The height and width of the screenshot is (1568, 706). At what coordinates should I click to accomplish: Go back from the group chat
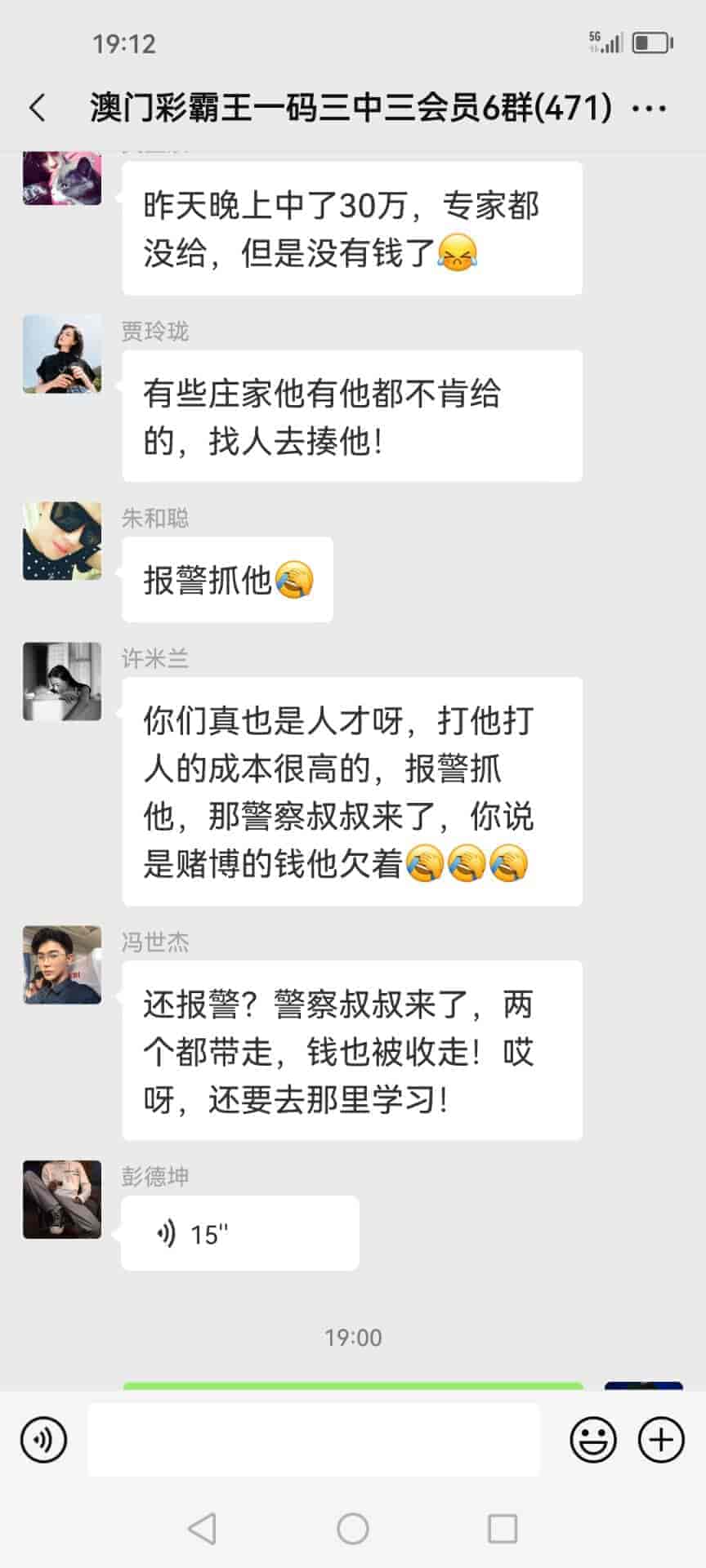[x=38, y=108]
